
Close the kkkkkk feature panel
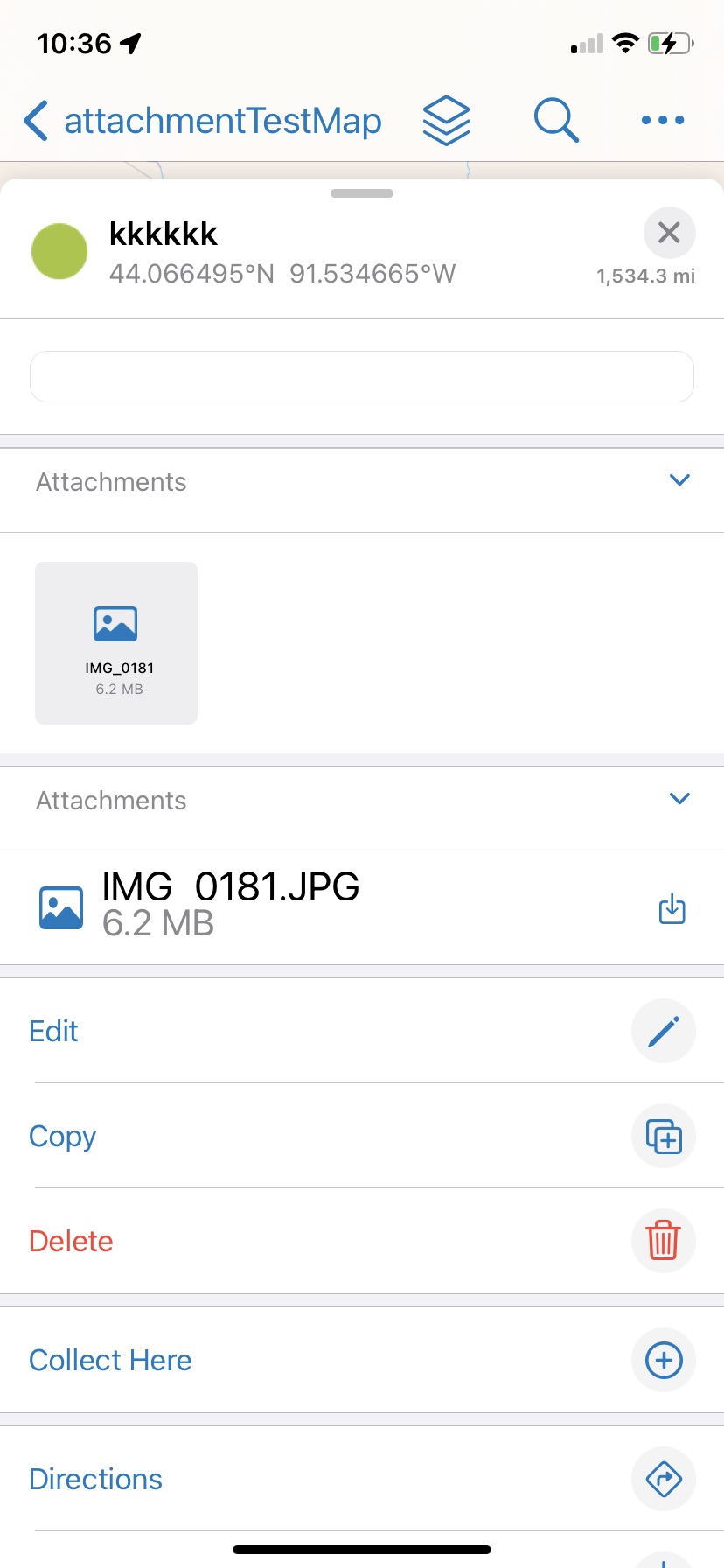pos(669,233)
